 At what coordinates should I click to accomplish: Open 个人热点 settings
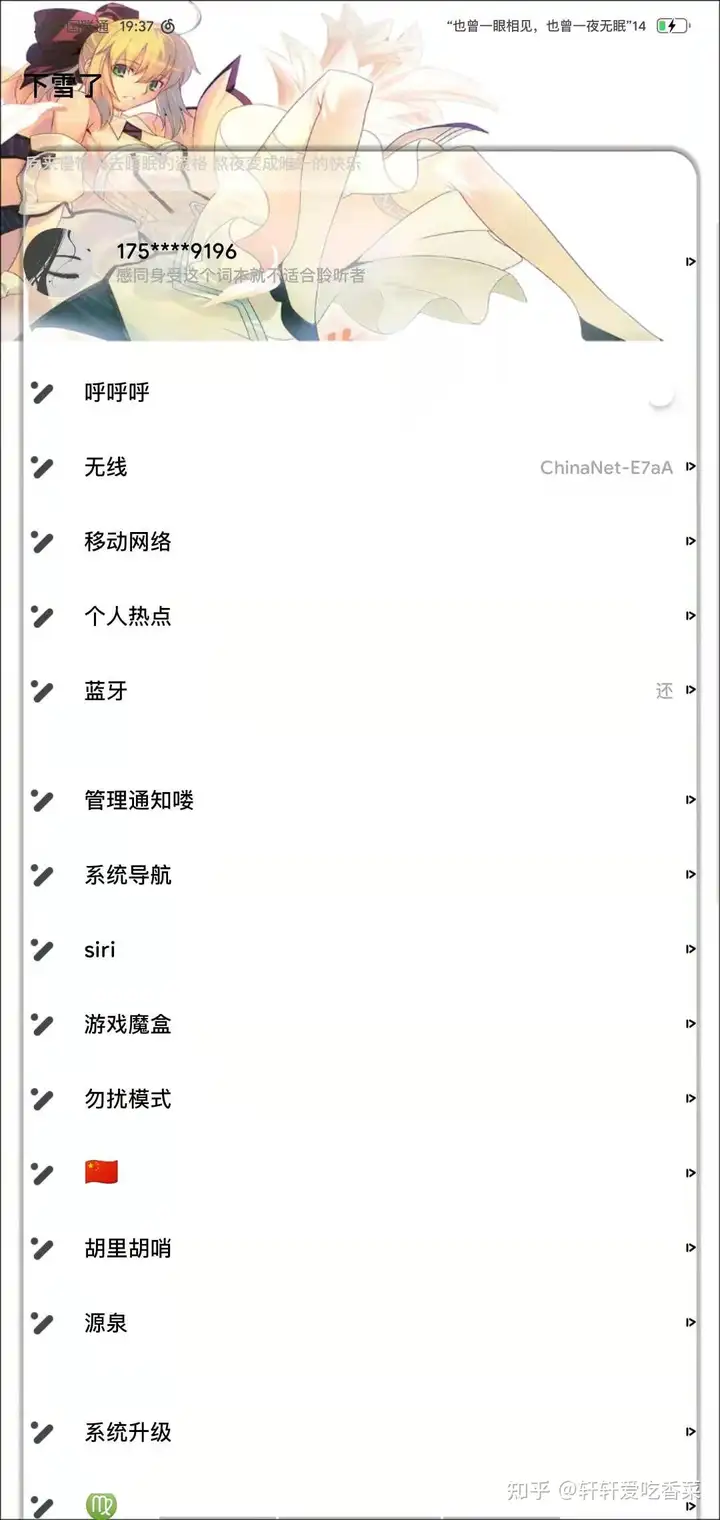360,616
